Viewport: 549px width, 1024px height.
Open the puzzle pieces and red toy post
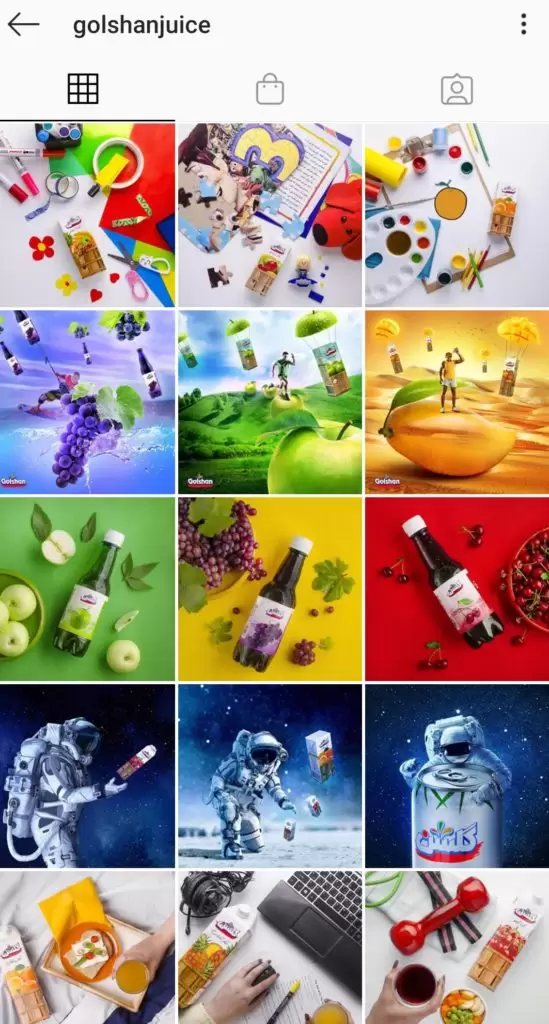pos(270,215)
